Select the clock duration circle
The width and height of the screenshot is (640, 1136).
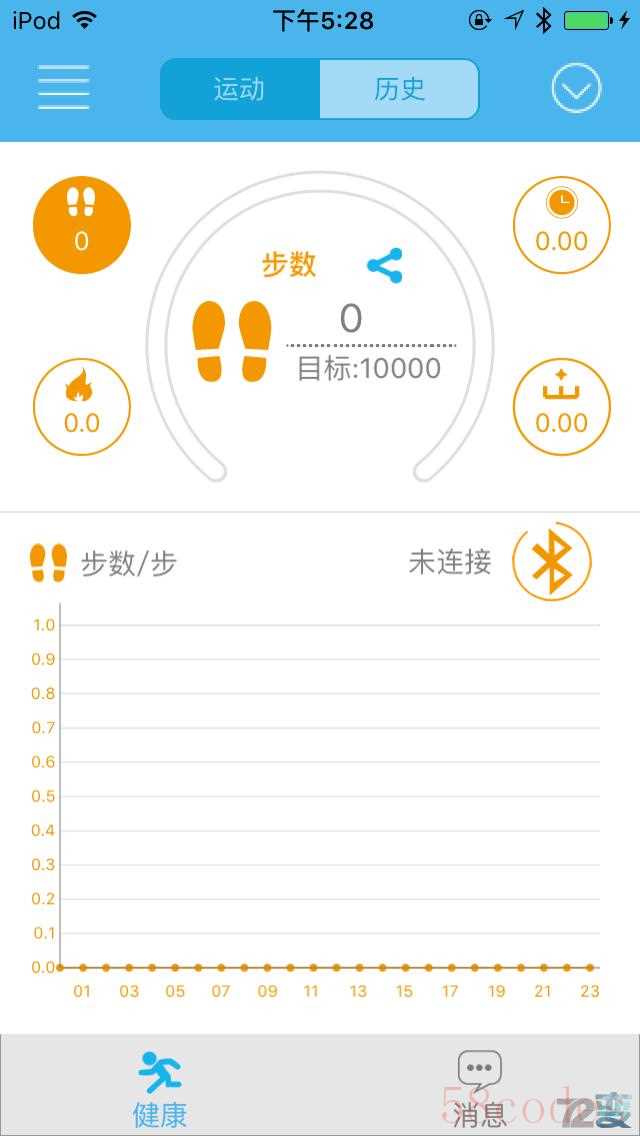point(561,225)
